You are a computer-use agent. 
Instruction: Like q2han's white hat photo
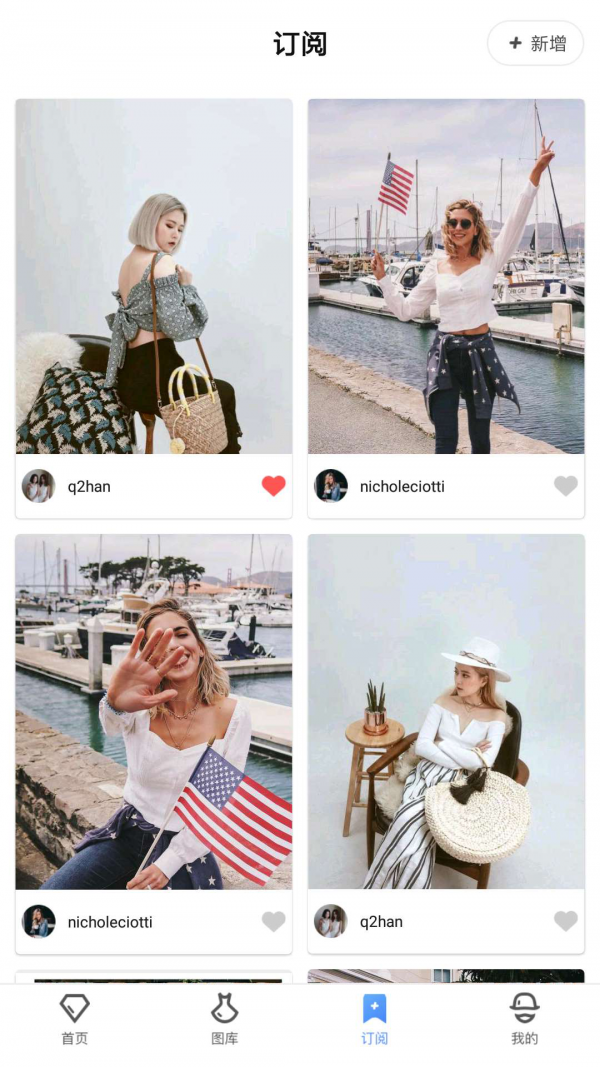[565, 921]
